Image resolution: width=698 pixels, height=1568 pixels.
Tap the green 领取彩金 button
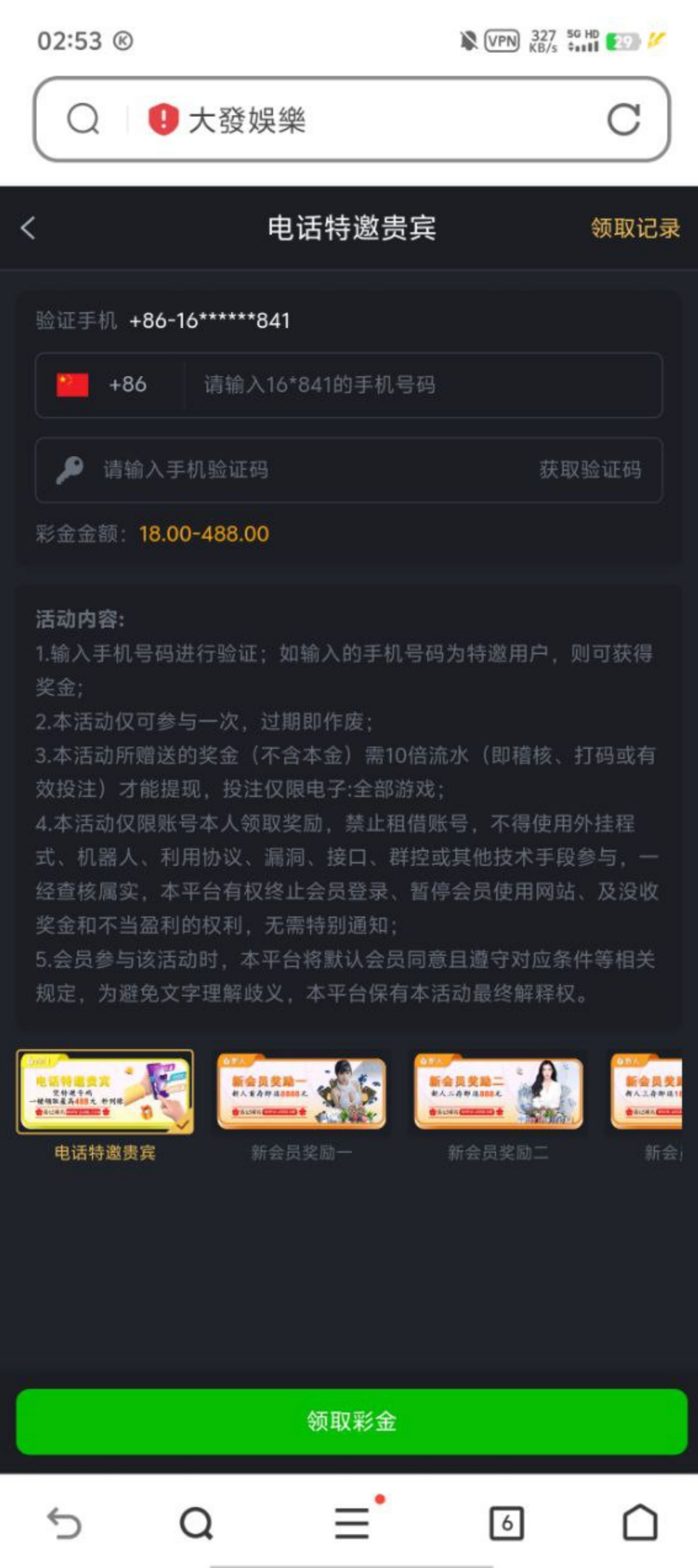[x=351, y=1421]
